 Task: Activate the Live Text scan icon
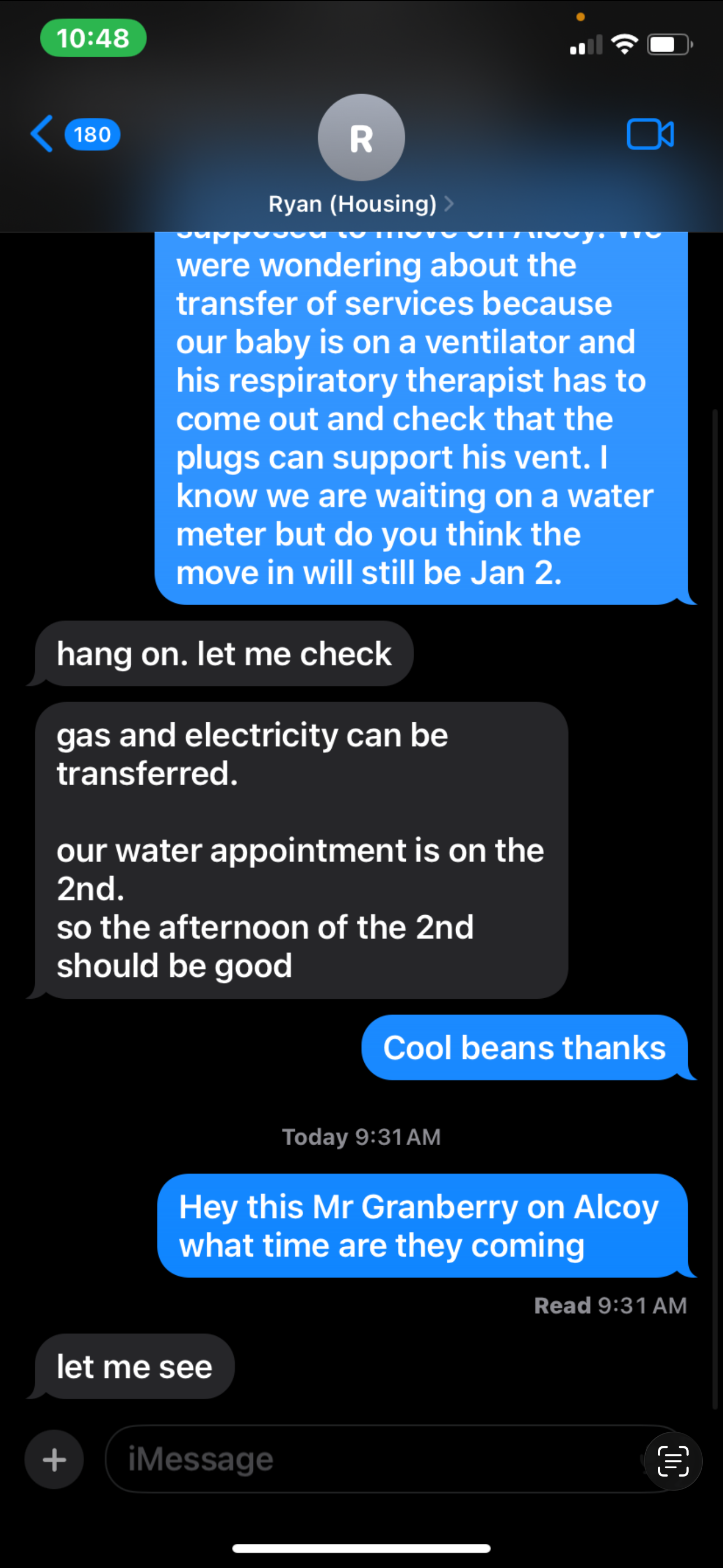[673, 1460]
